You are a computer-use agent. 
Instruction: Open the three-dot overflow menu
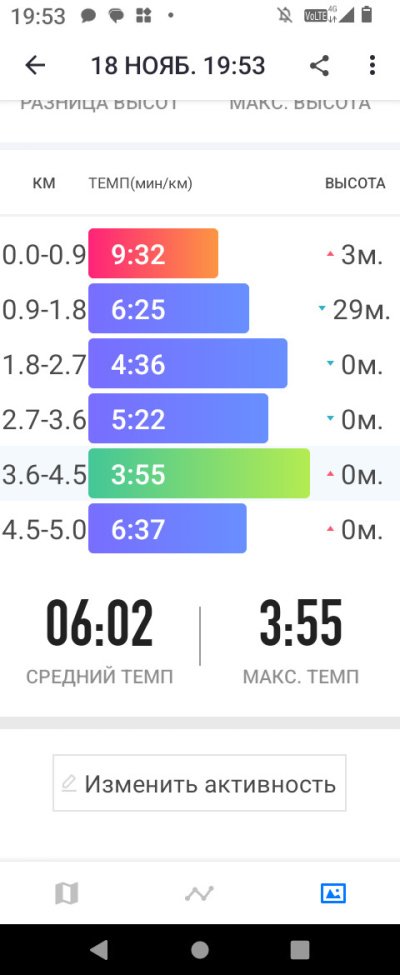372,65
